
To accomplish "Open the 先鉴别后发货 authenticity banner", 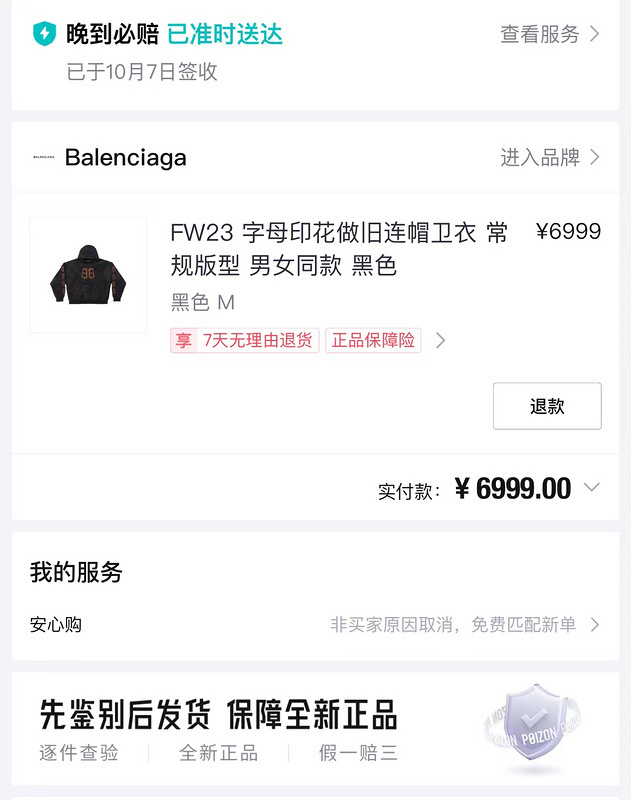I will 315,730.
